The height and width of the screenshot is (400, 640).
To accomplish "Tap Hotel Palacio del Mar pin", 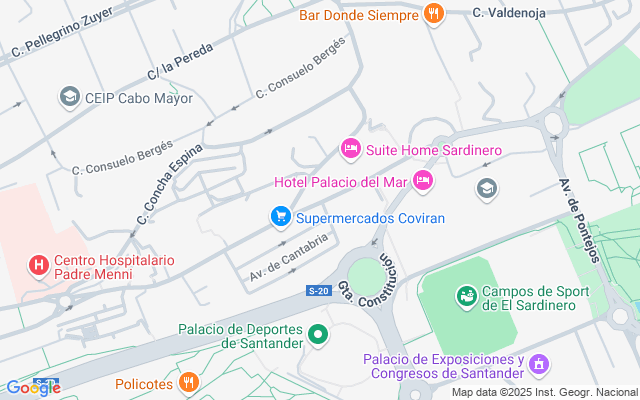I will click(423, 181).
